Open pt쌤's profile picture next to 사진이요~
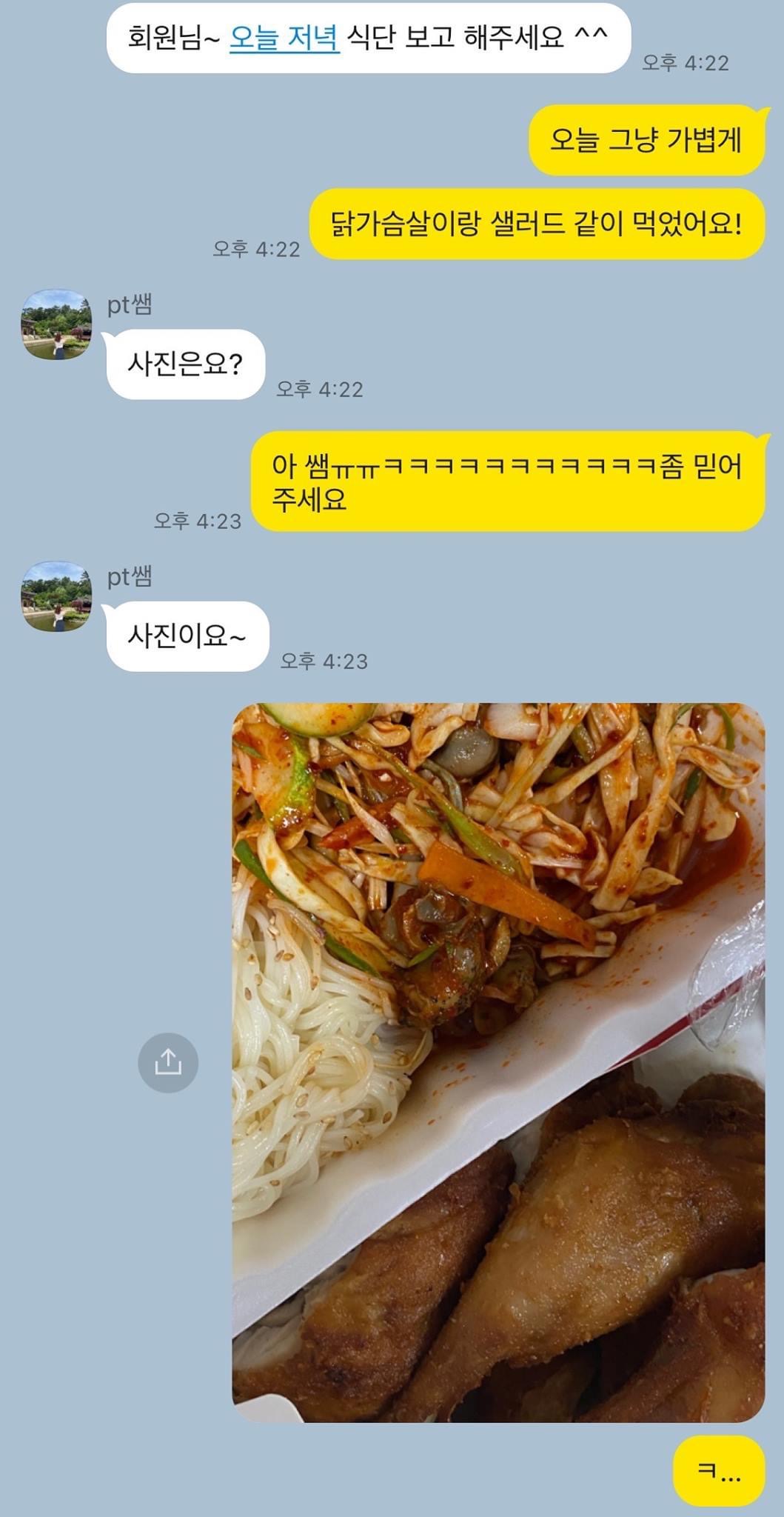The width and height of the screenshot is (784, 1517). tap(56, 596)
